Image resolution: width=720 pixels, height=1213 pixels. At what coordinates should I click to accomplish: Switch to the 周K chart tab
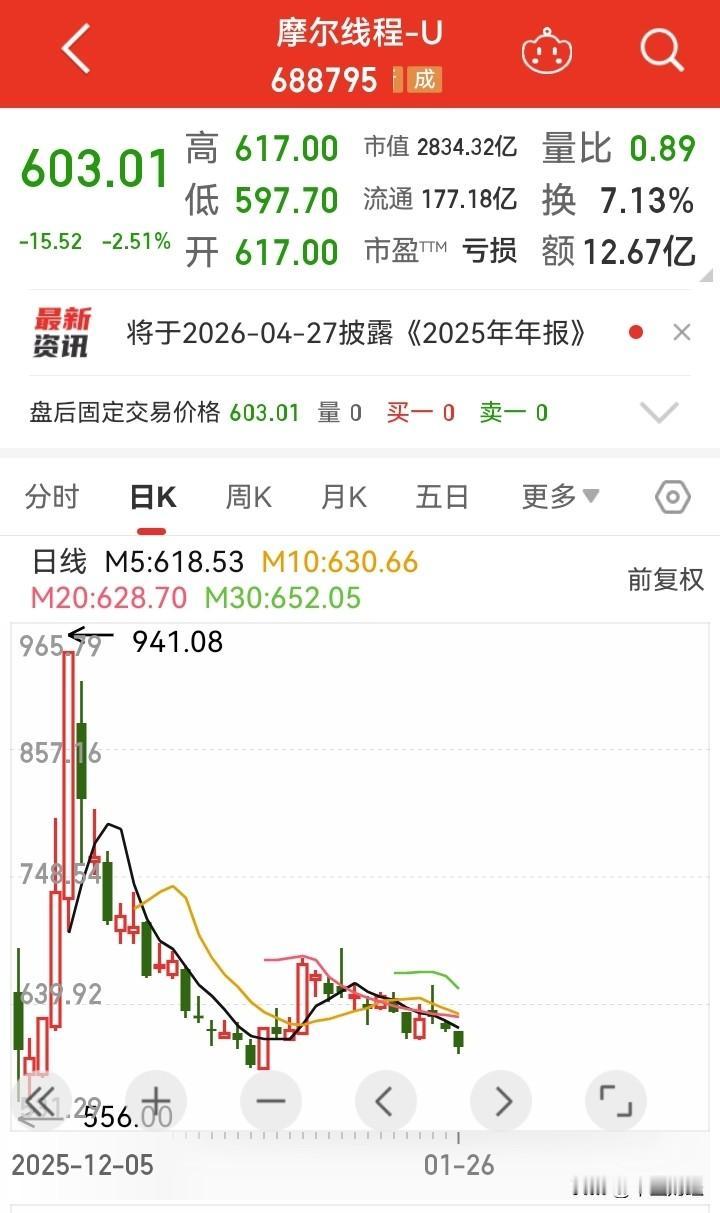[248, 496]
